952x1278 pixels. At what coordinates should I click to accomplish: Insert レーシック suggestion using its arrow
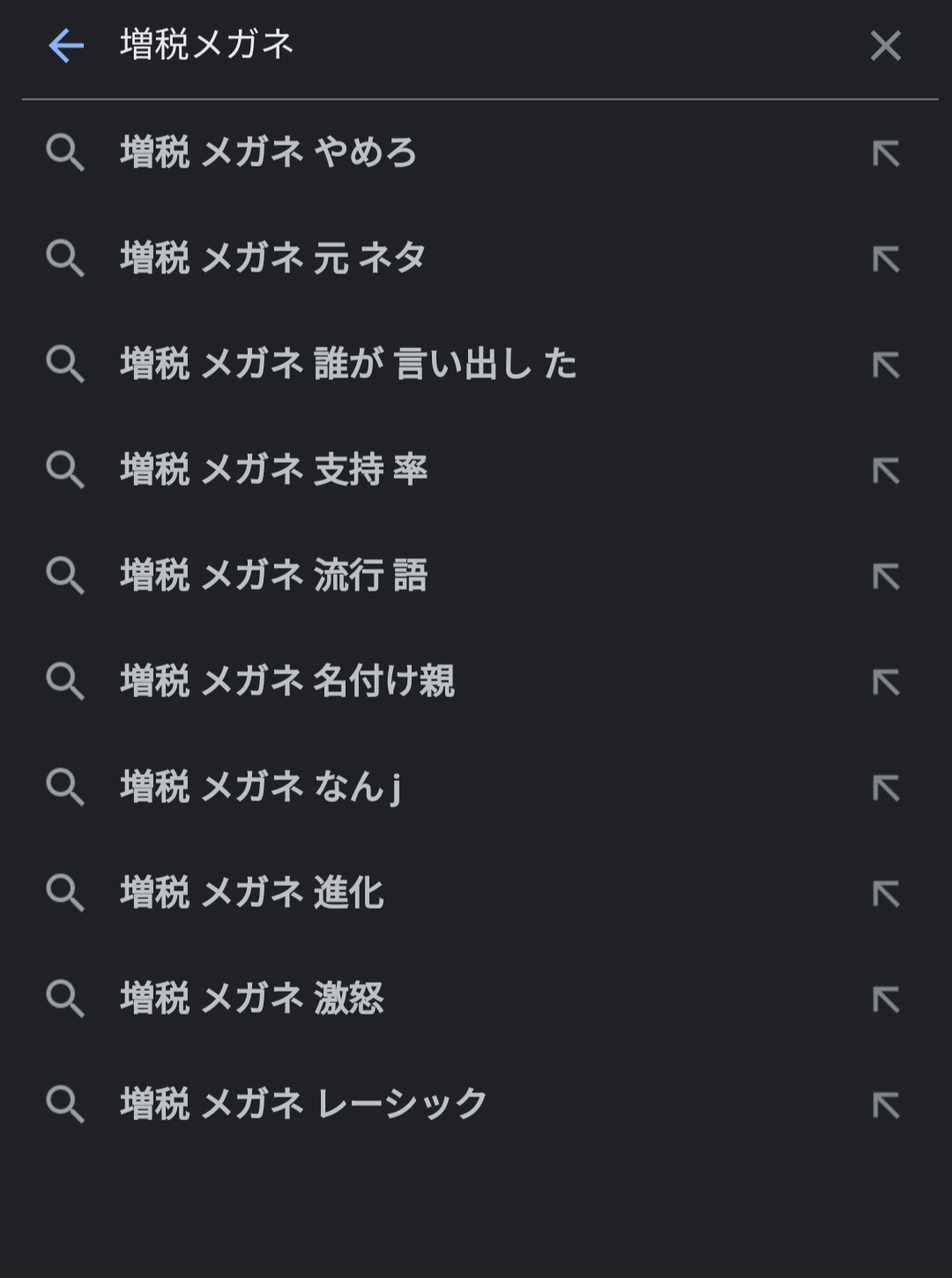885,1105
